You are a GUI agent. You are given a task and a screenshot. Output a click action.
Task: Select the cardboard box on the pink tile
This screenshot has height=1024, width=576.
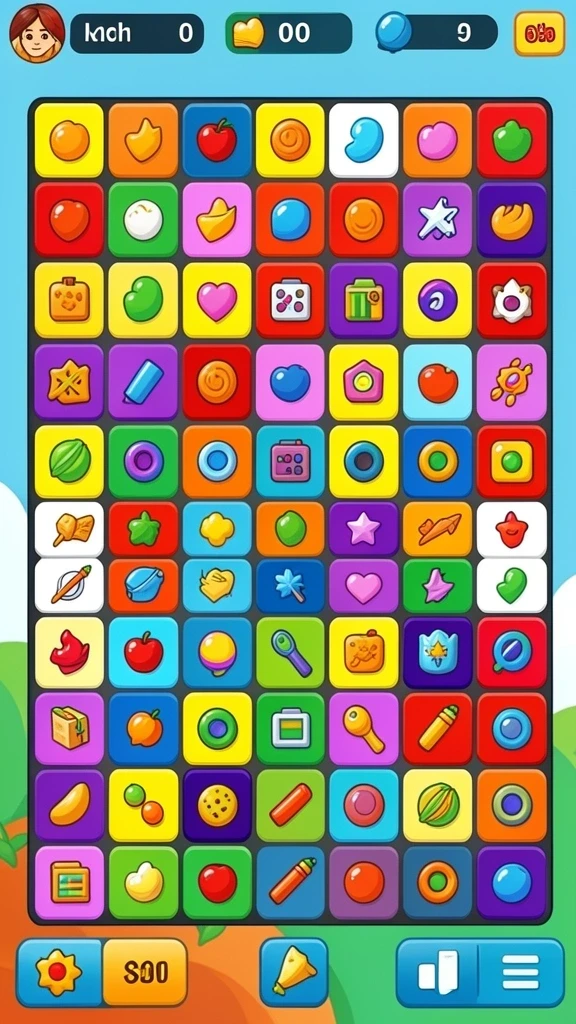69,729
